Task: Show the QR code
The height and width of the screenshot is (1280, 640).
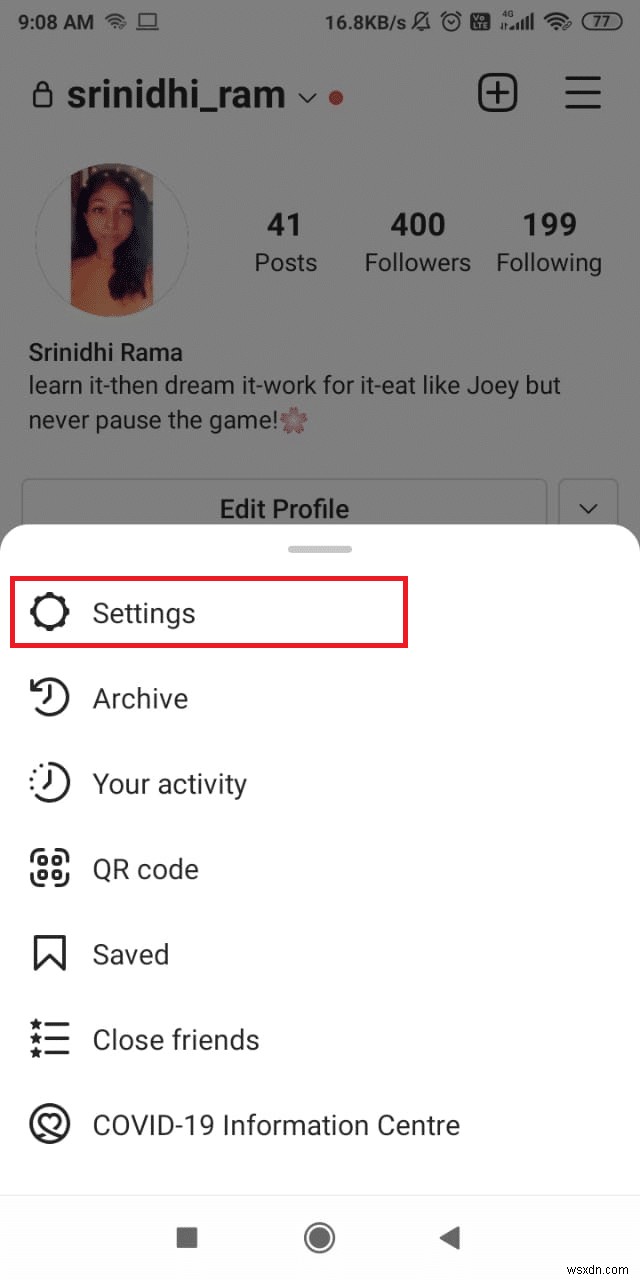Action: (x=145, y=869)
